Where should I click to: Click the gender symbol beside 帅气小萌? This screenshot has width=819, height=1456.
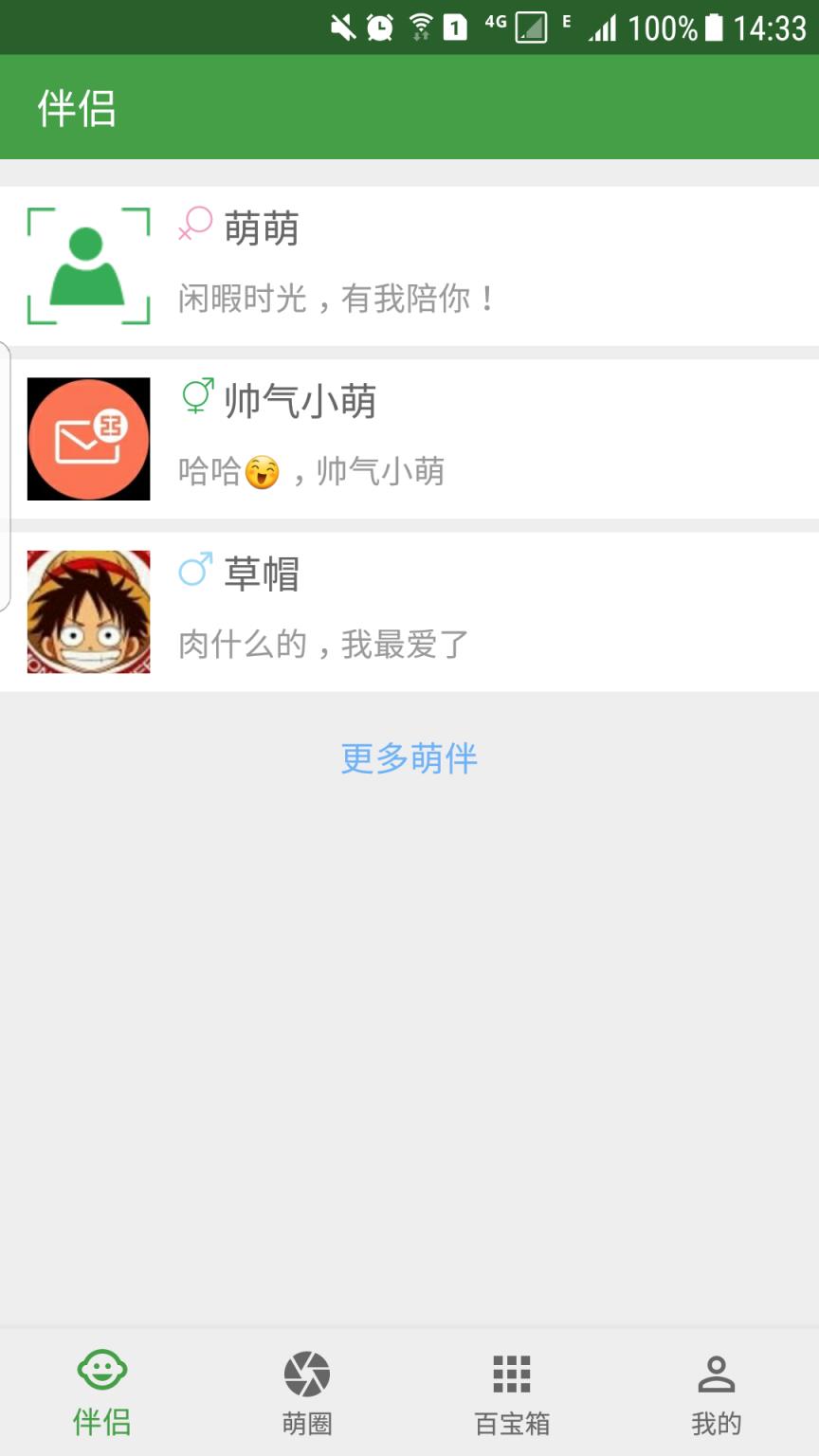pyautogui.click(x=194, y=398)
